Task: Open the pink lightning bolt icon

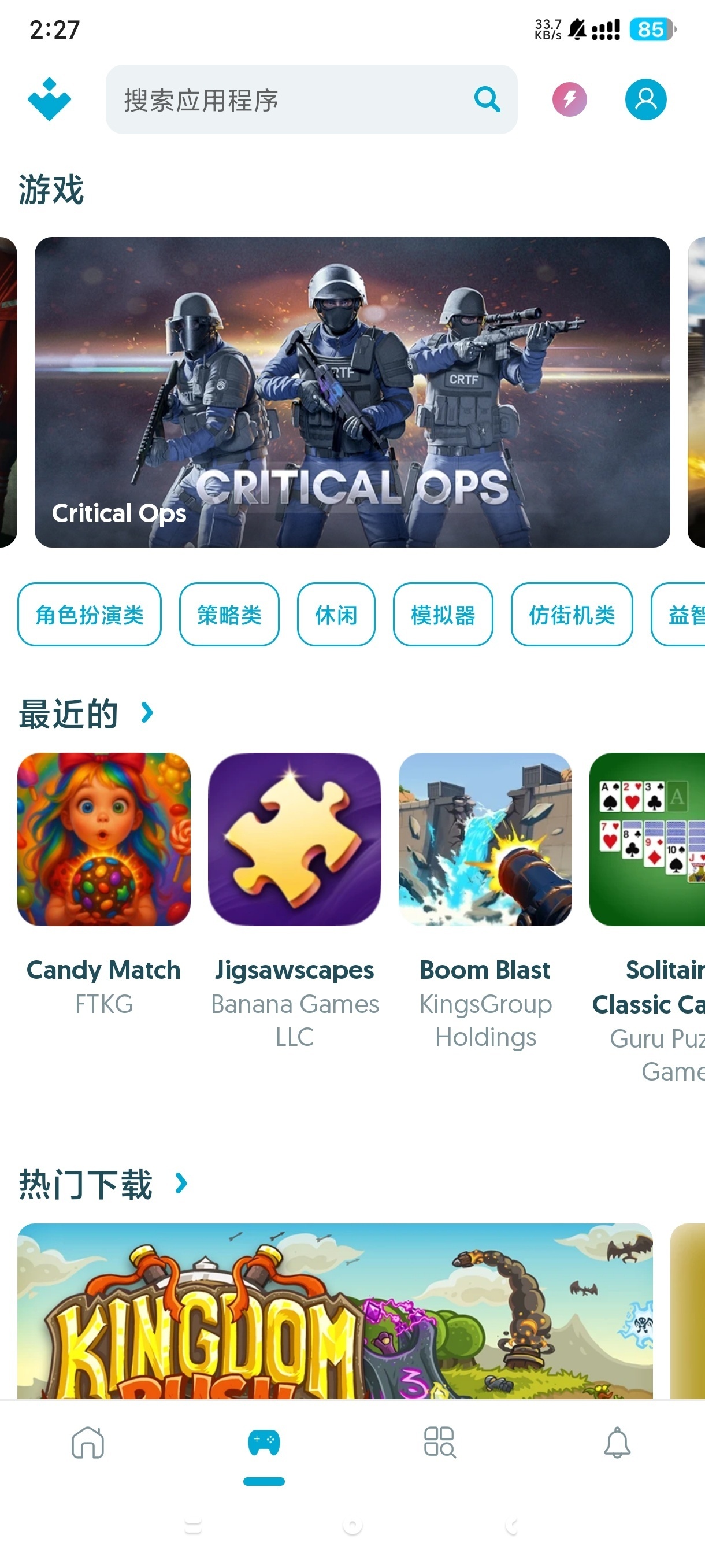Action: tap(569, 99)
